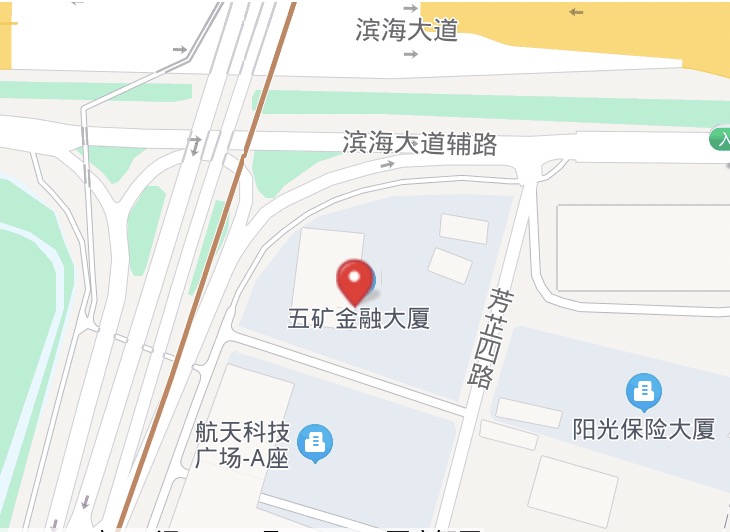This screenshot has height=532, width=730.
Task: Open the 阳光保险大厦 building marker
Action: (644, 391)
